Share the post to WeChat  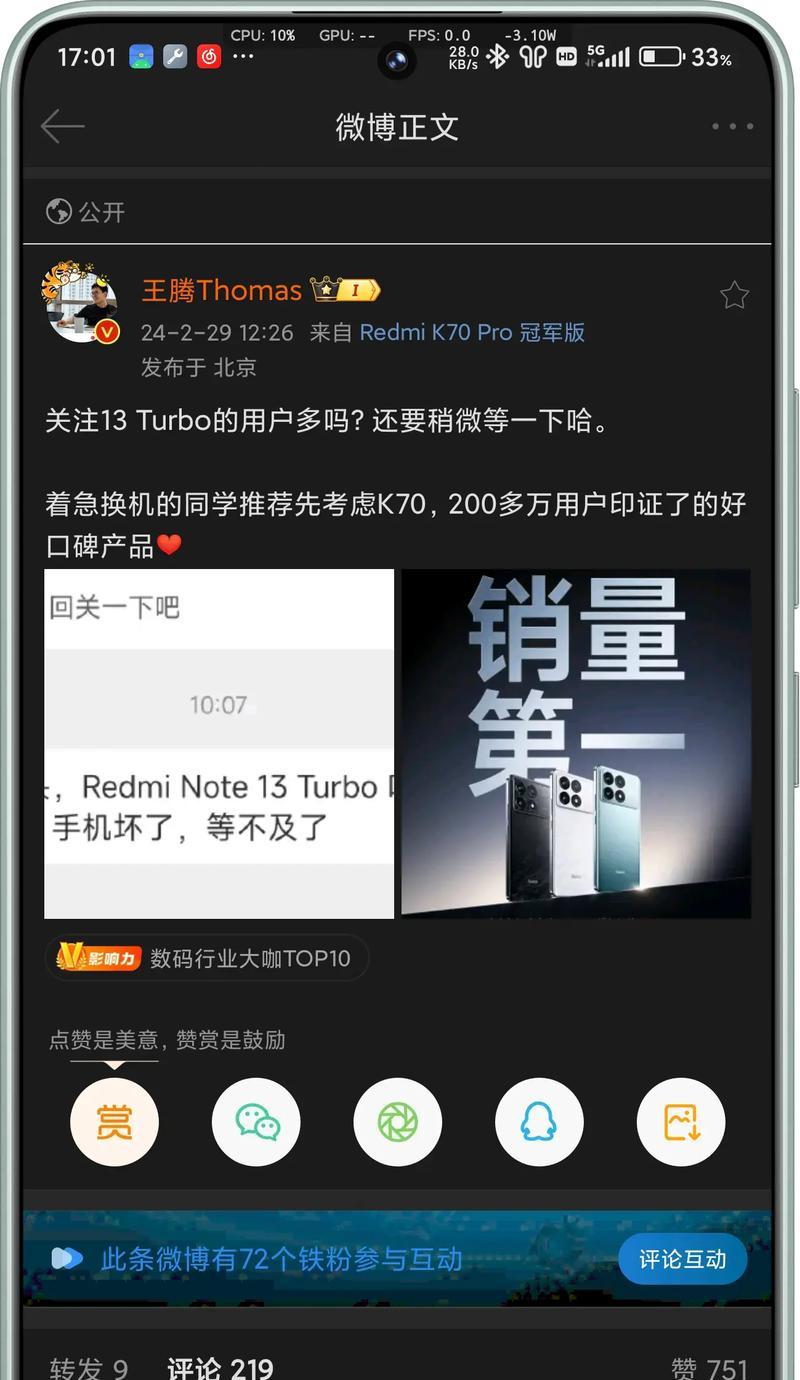point(256,1122)
